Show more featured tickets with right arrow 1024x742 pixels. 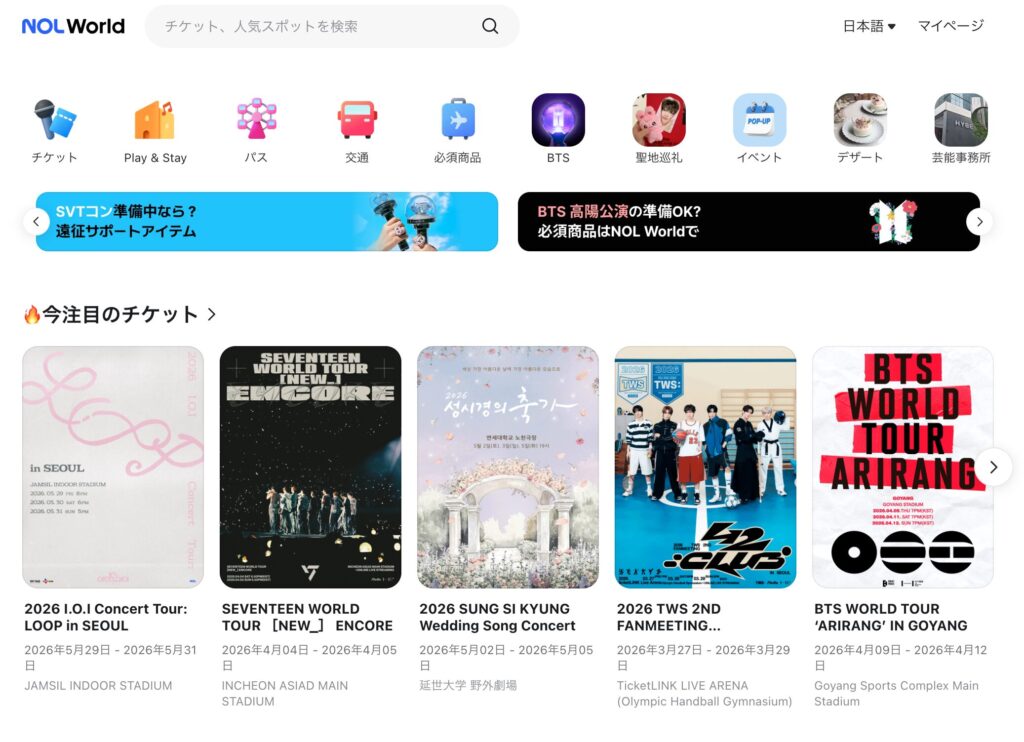993,467
